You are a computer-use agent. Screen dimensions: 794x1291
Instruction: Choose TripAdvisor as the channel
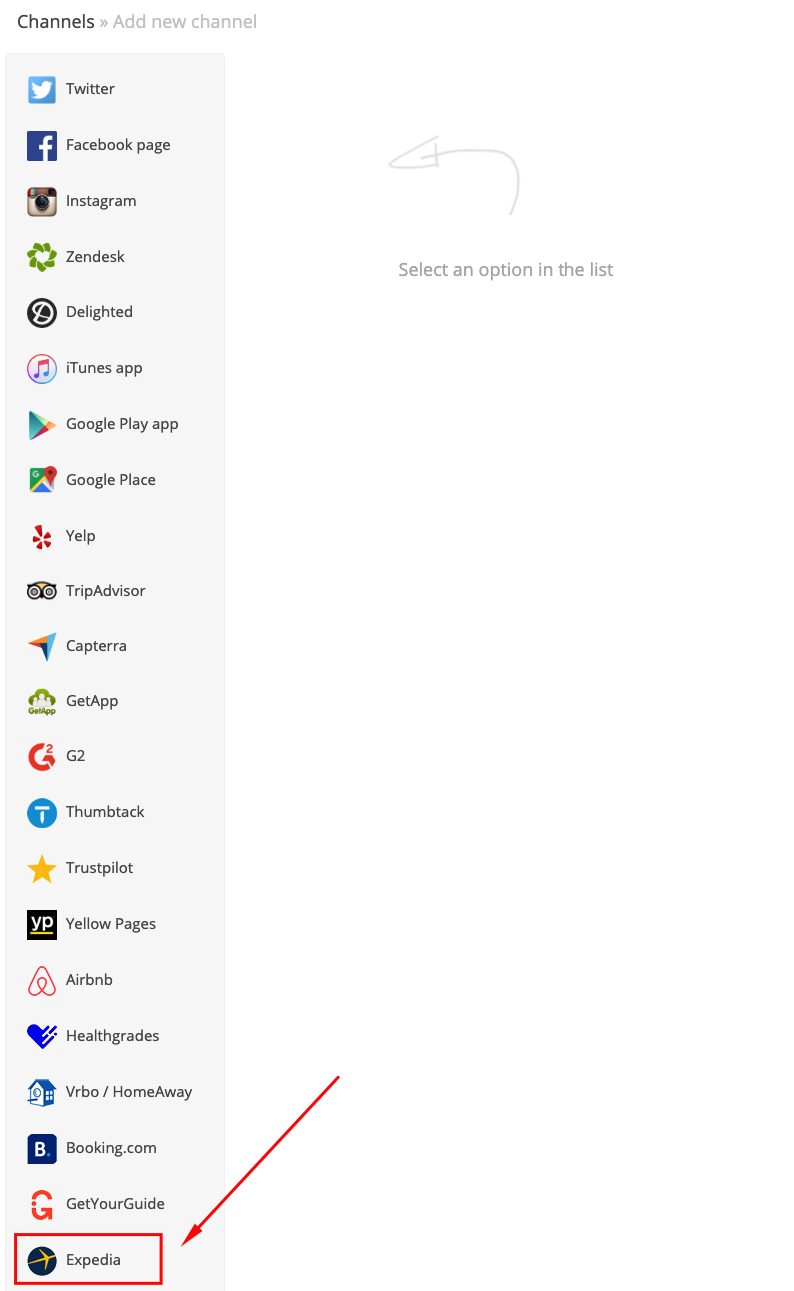pos(115,591)
